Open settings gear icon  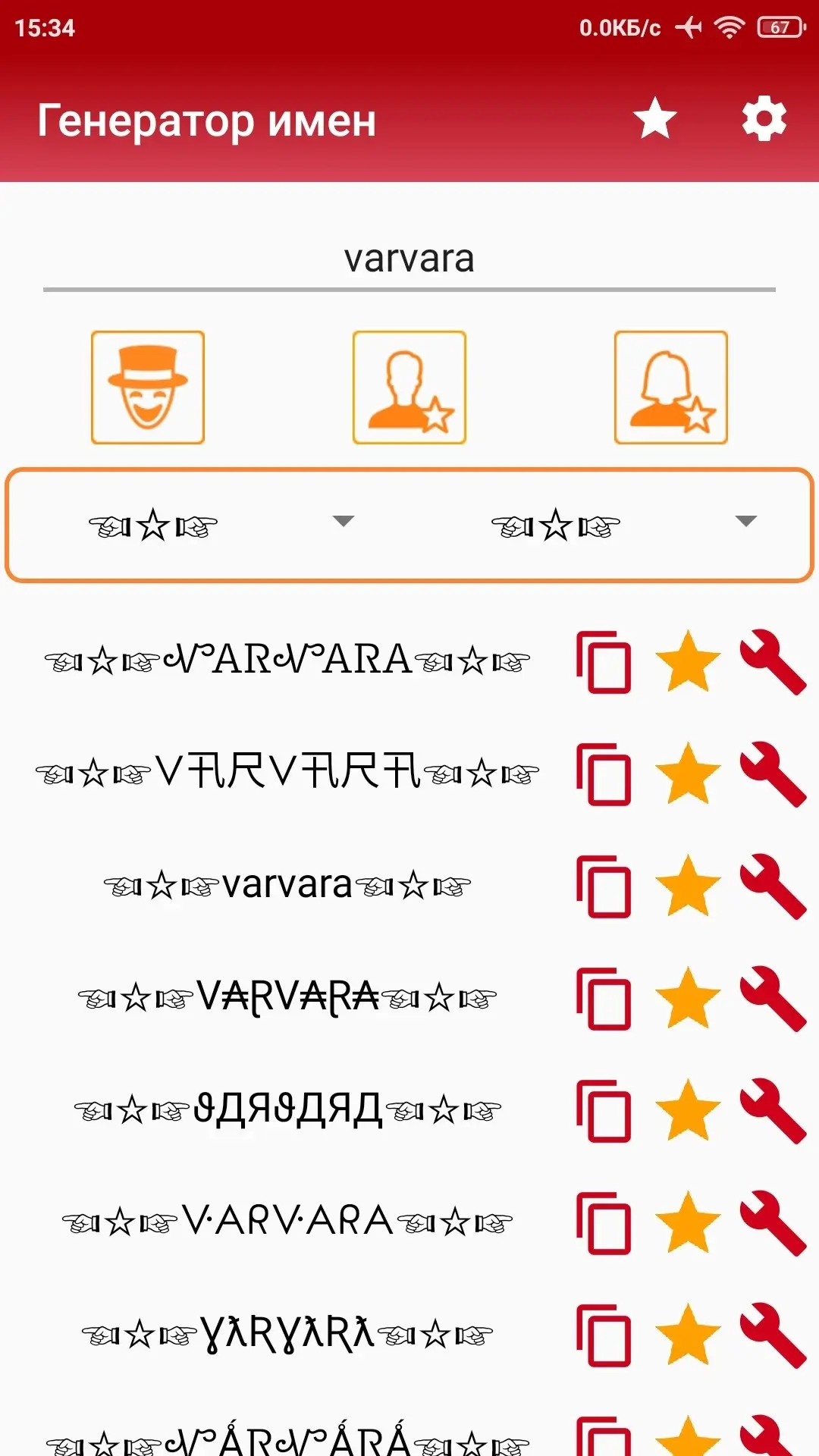[x=764, y=119]
